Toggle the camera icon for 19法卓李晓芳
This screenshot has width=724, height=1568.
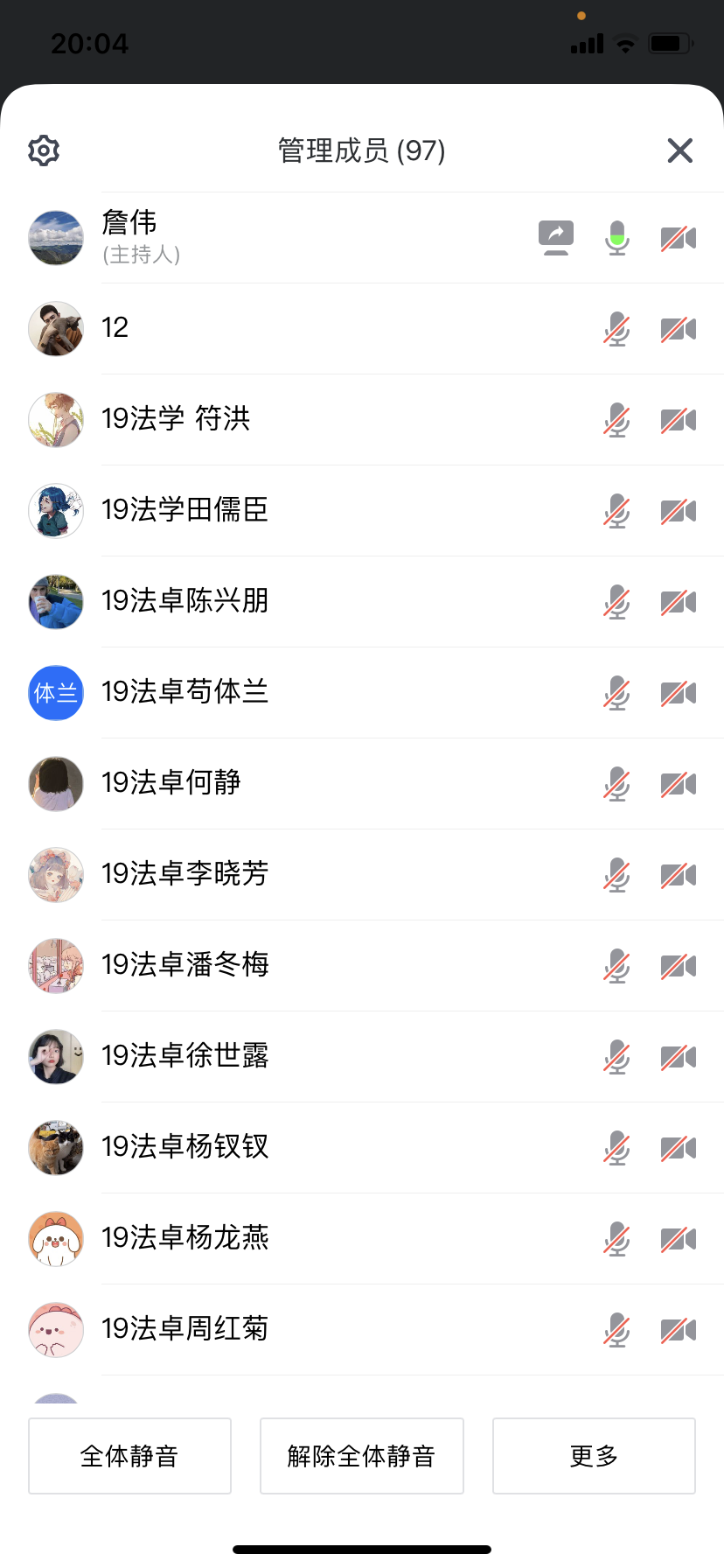[x=679, y=875]
